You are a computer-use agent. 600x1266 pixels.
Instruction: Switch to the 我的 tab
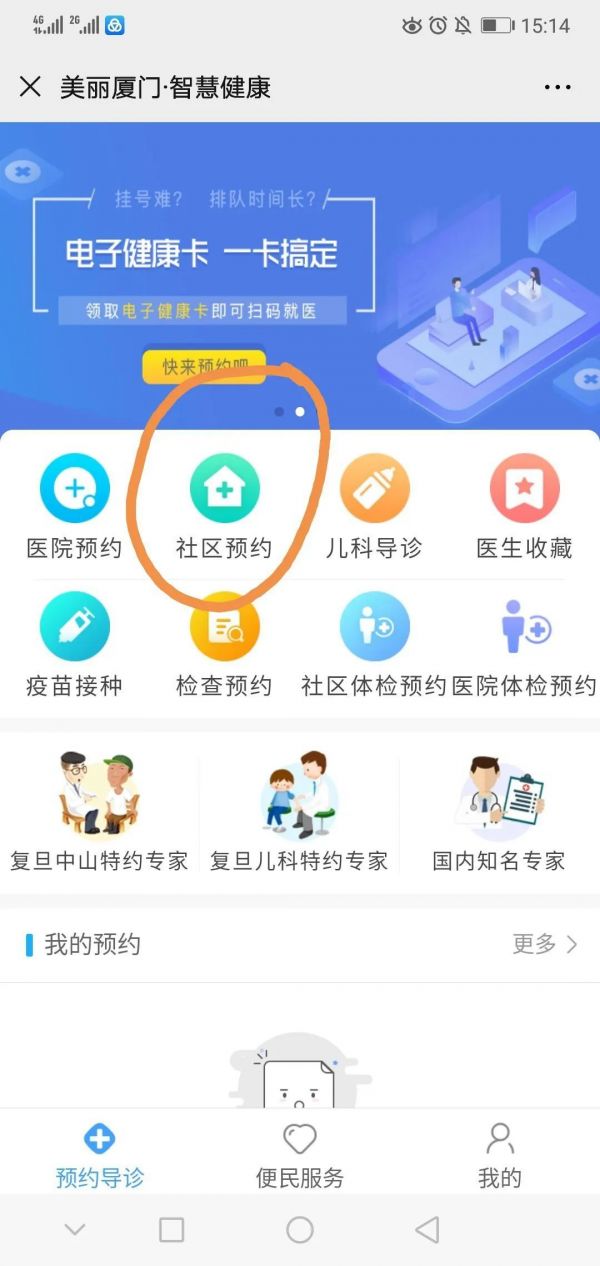point(500,1155)
